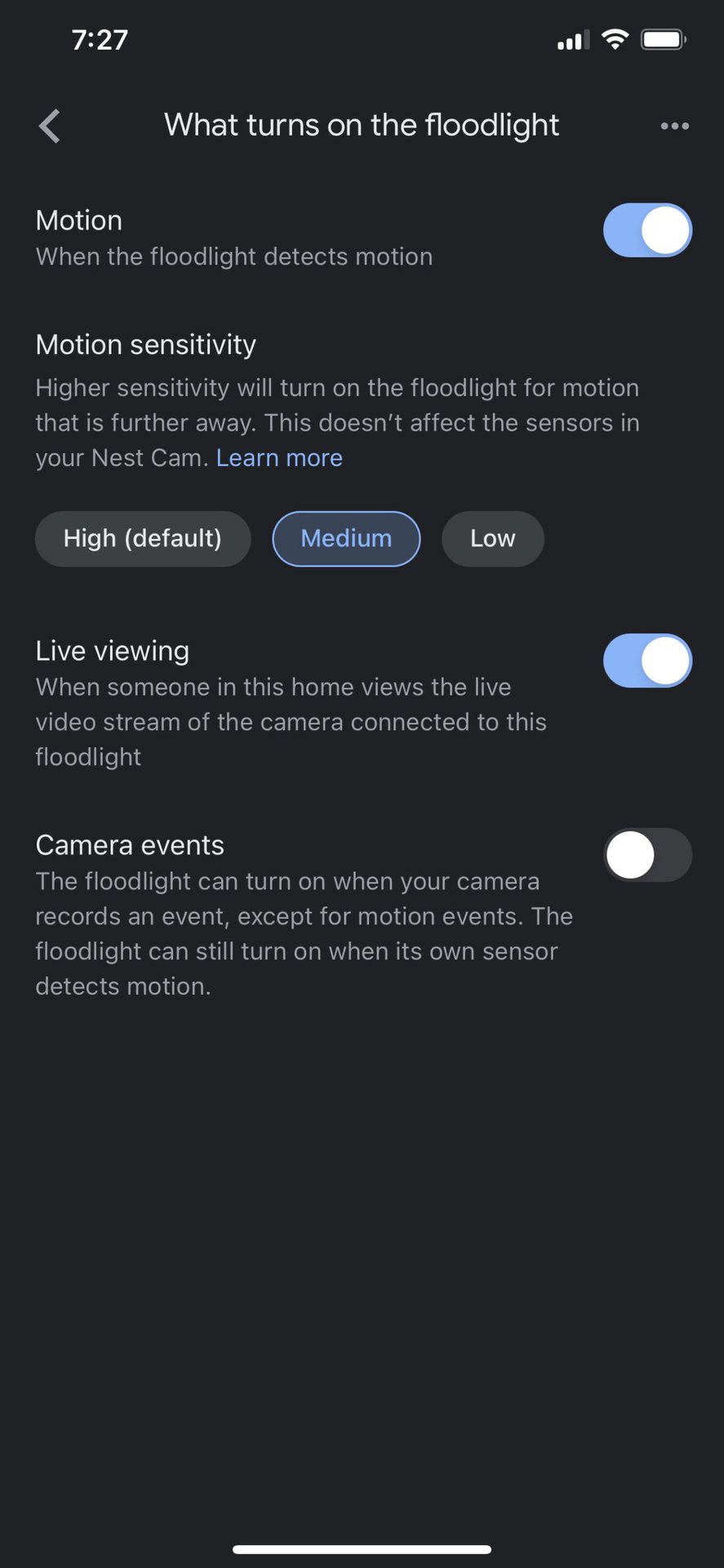This screenshot has width=724, height=1568.
Task: Enable the Camera events switch
Action: [x=646, y=855]
